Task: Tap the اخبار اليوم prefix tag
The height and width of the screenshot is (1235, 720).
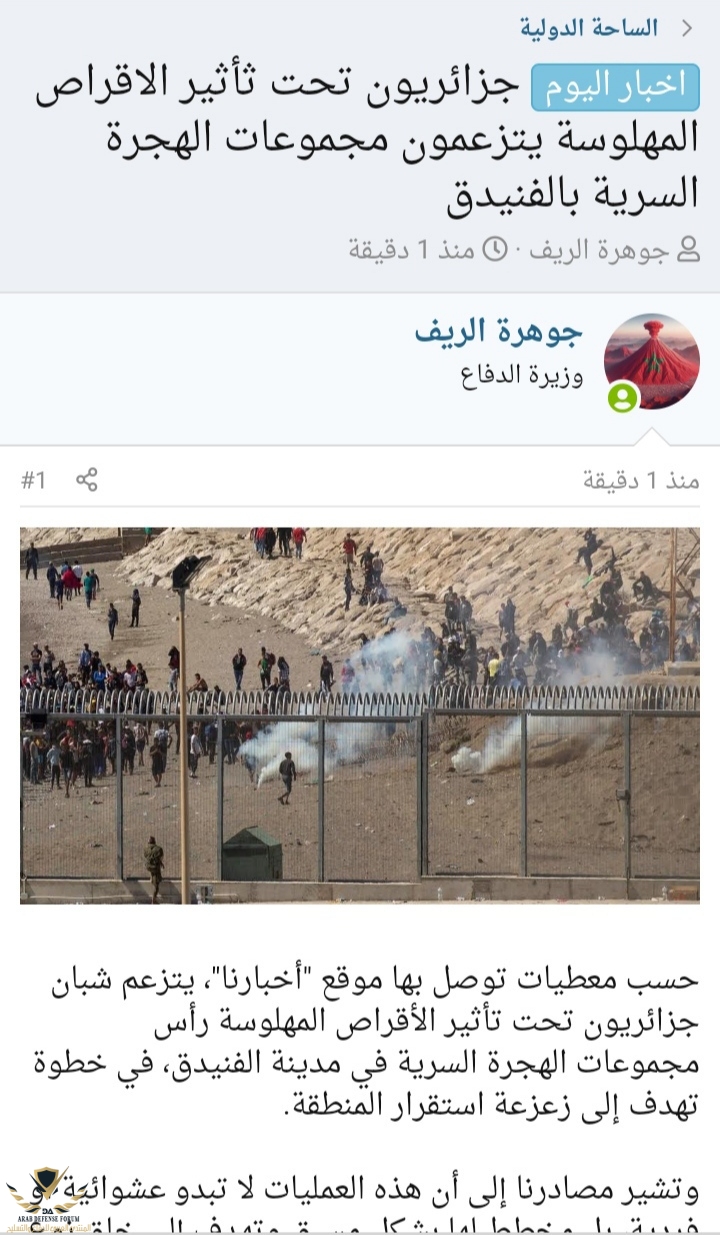Action: (x=612, y=86)
